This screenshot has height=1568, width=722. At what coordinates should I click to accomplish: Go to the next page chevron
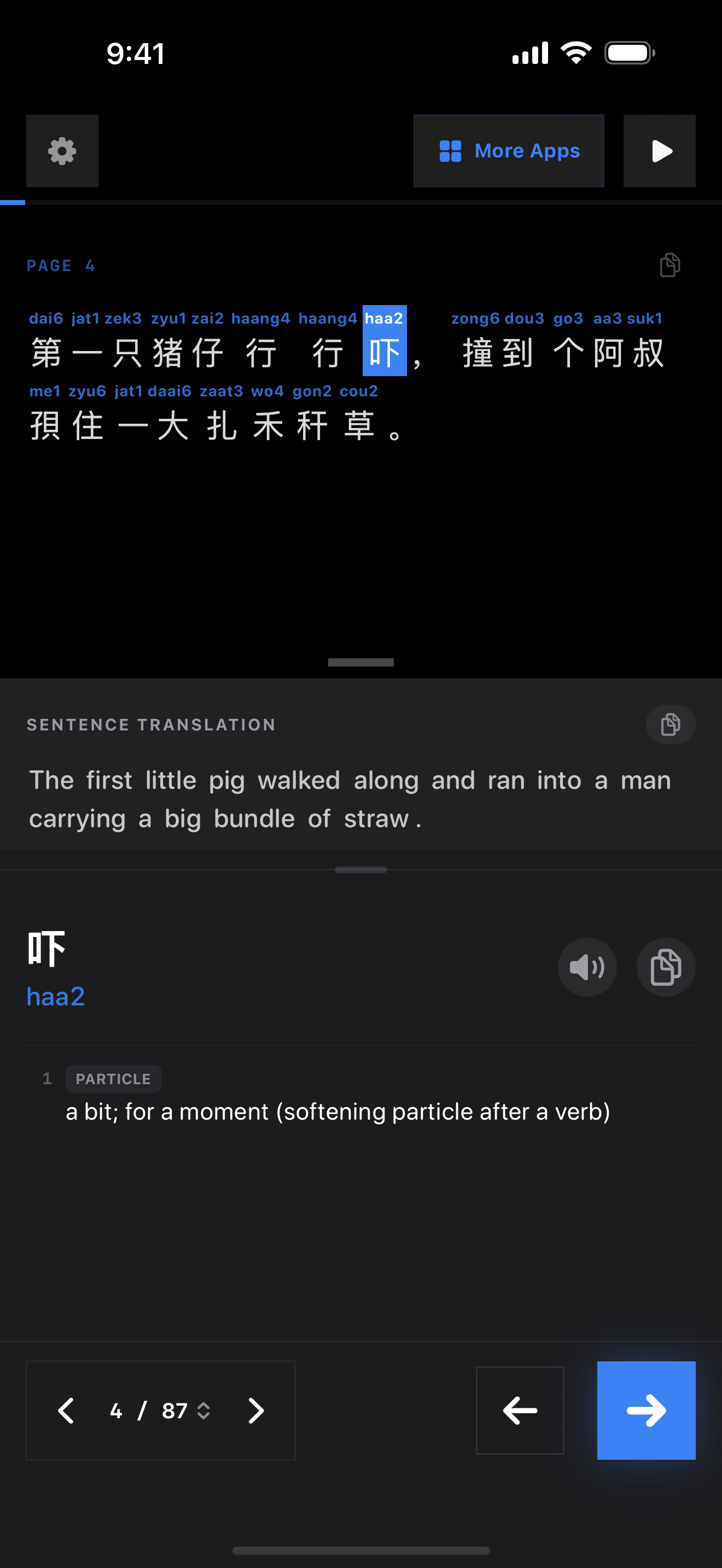[x=255, y=1411]
